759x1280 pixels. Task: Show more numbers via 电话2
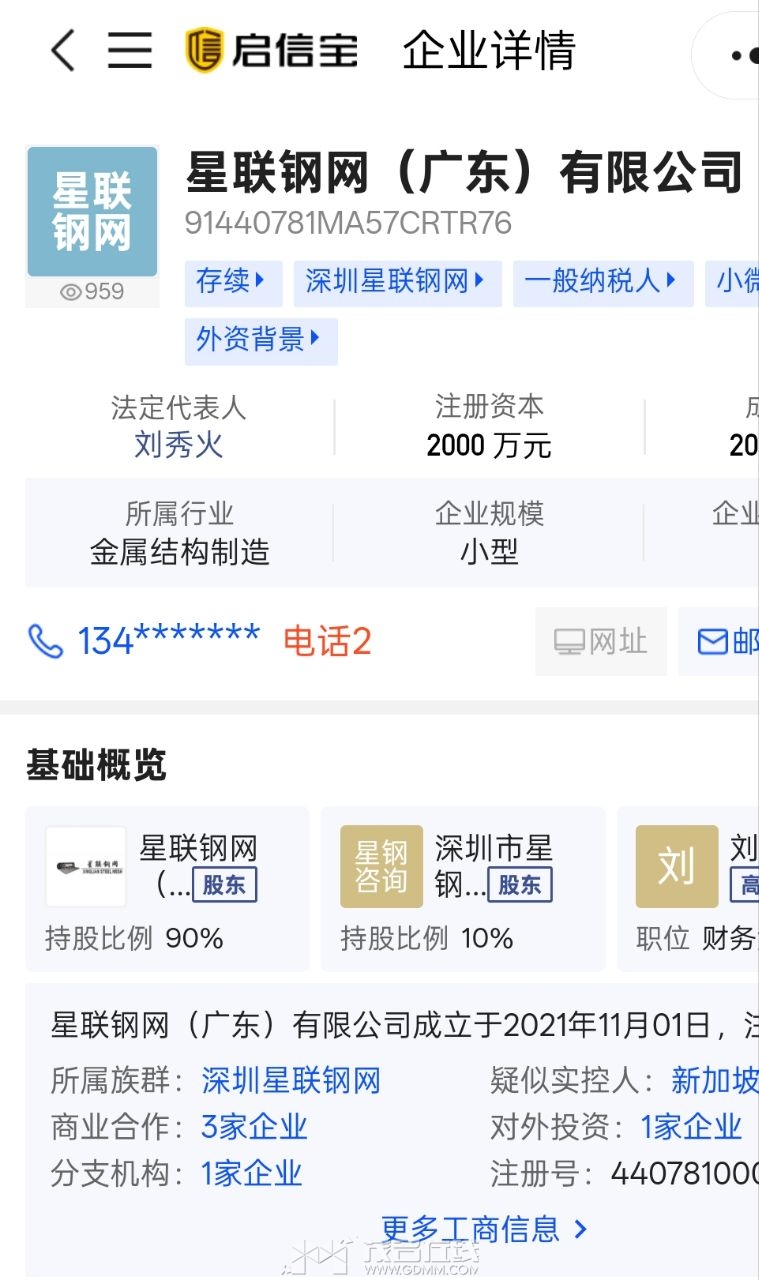point(327,641)
